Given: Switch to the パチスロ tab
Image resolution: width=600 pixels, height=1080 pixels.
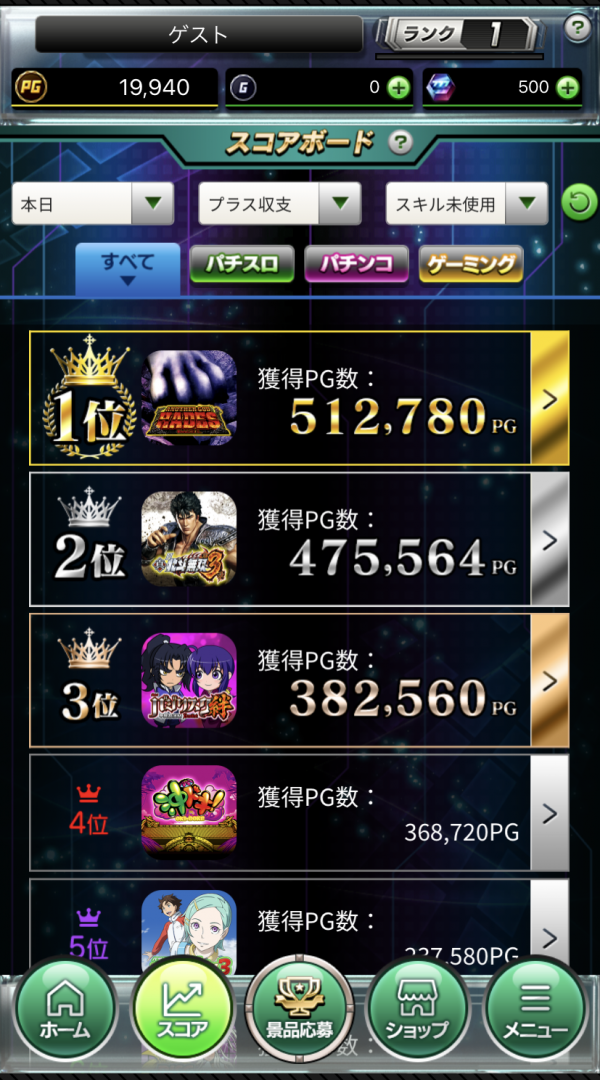Looking at the screenshot, I should (x=241, y=264).
